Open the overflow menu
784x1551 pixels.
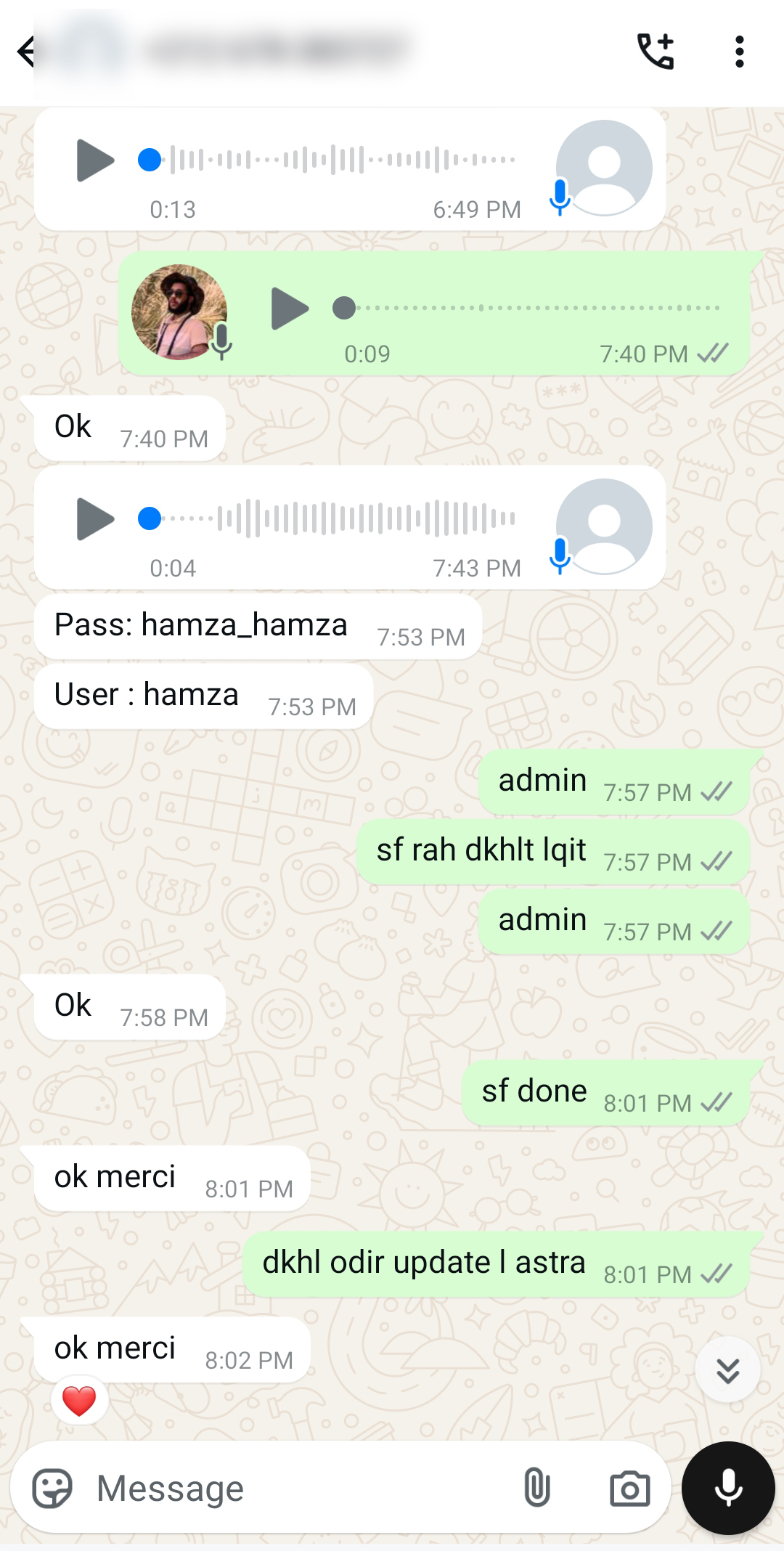tap(739, 52)
